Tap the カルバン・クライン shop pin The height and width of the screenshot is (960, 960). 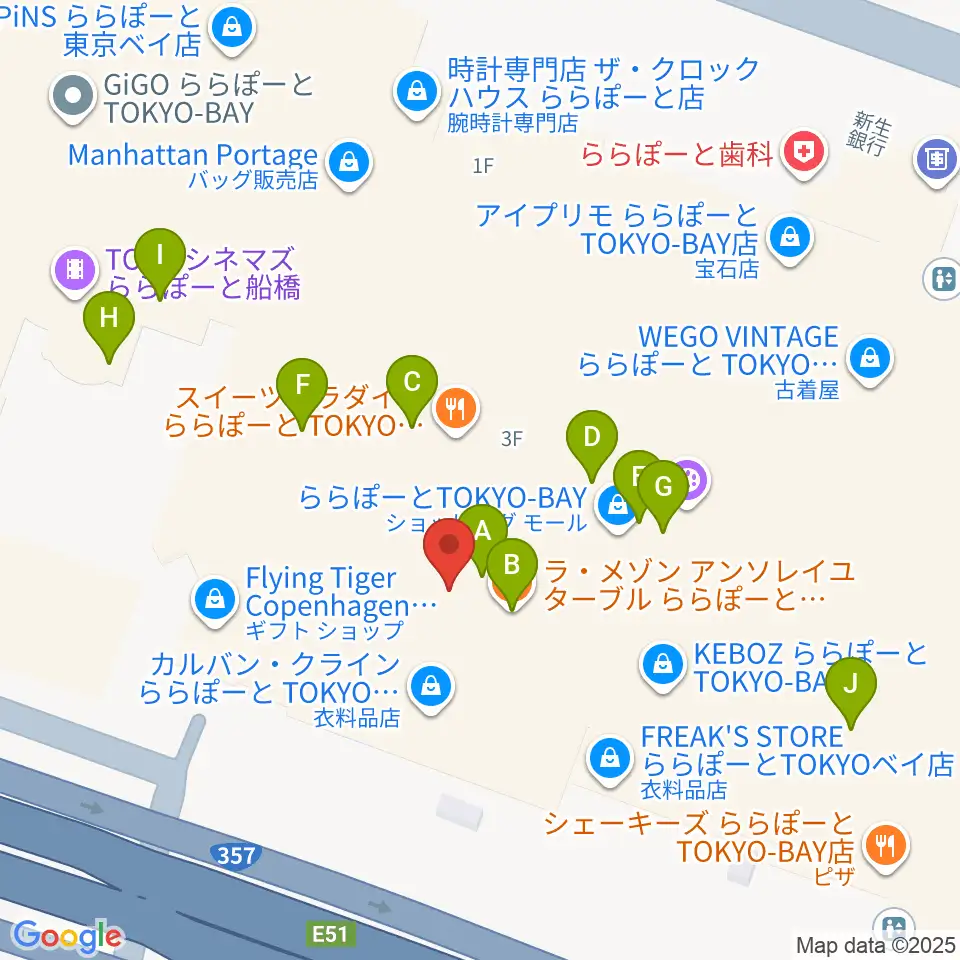pyautogui.click(x=431, y=688)
